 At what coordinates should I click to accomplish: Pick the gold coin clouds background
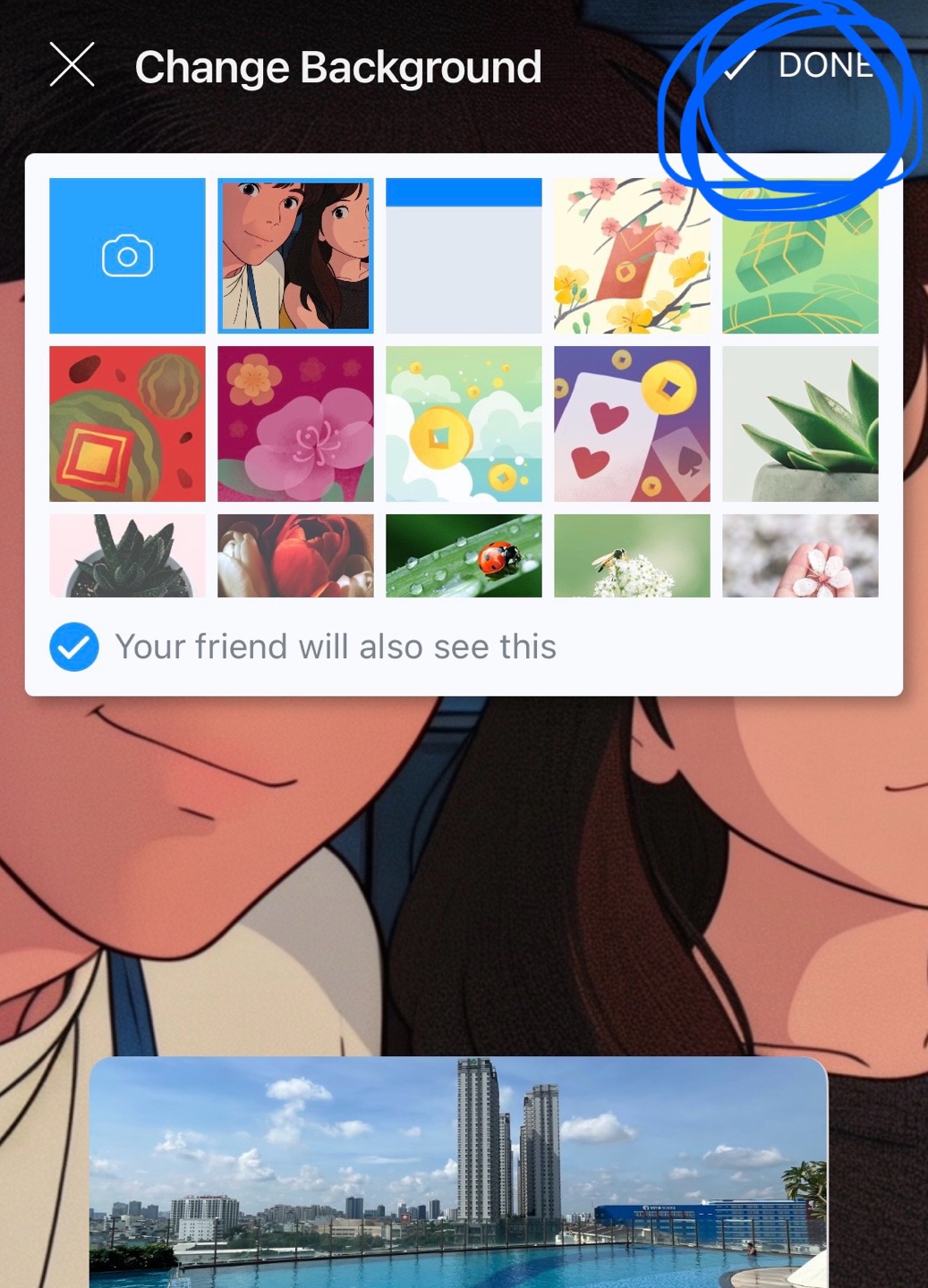[x=464, y=424]
